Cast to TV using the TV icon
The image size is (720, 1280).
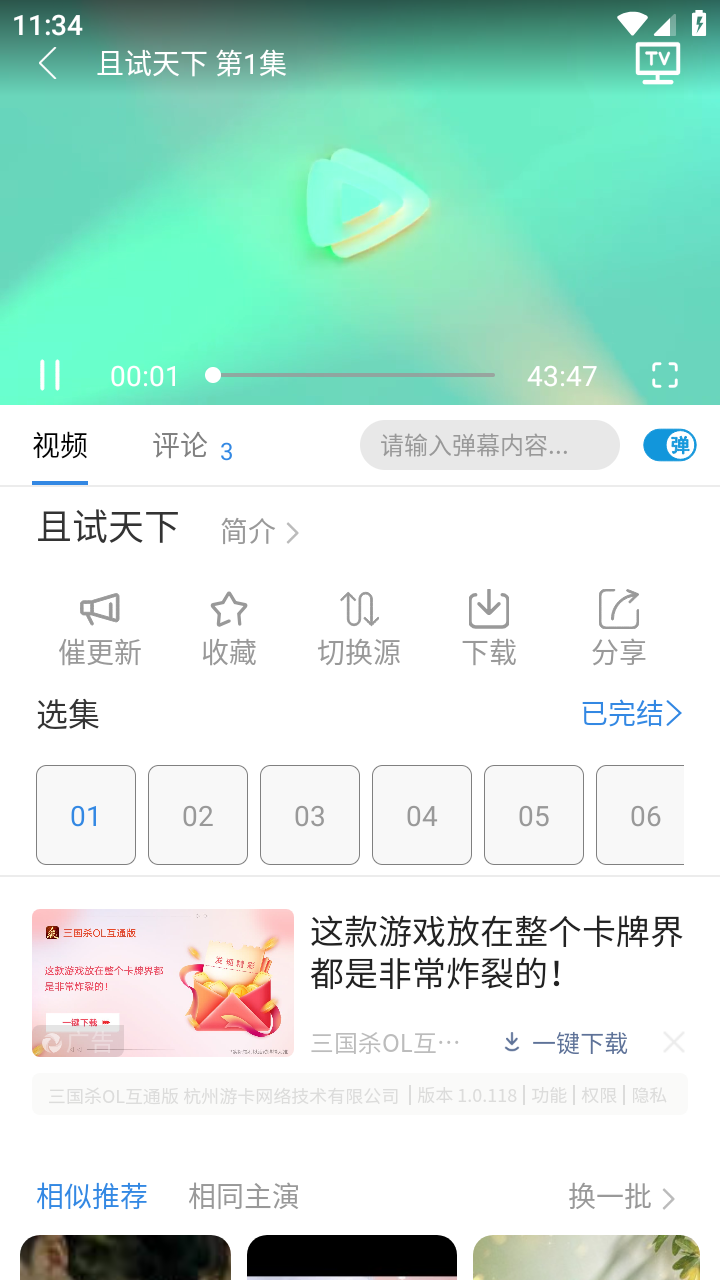point(657,62)
